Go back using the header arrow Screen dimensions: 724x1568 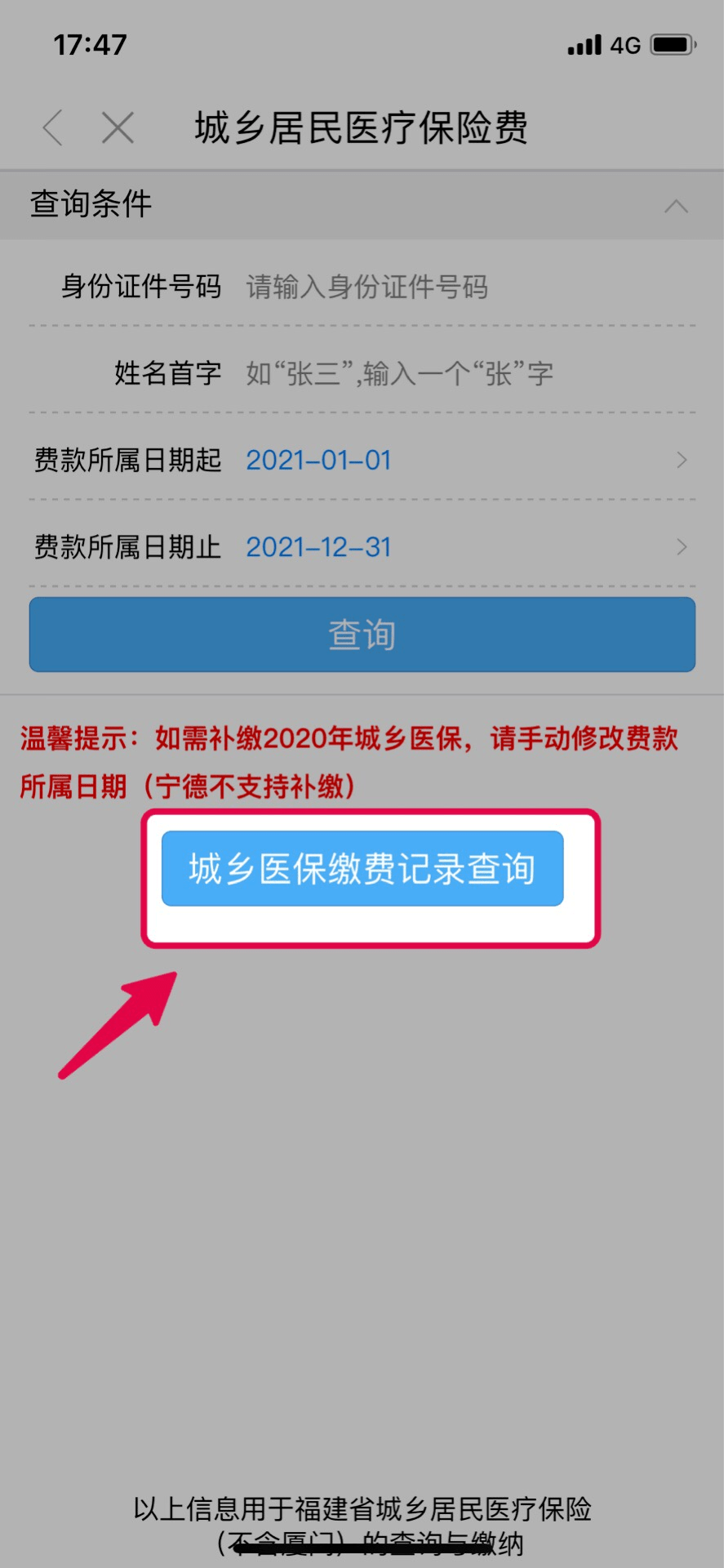[x=53, y=128]
